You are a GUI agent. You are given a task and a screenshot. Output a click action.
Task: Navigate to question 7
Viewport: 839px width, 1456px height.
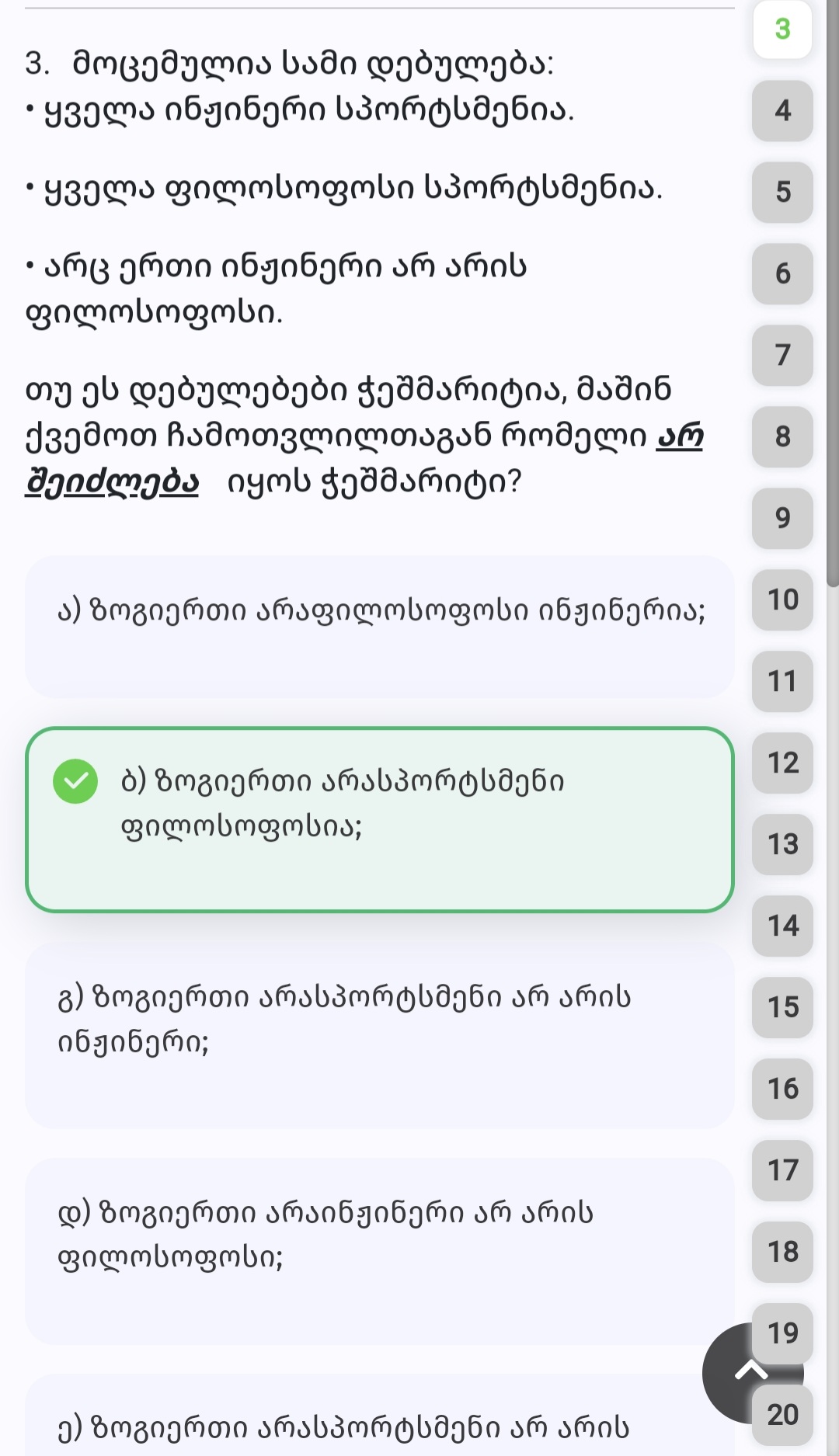(782, 355)
